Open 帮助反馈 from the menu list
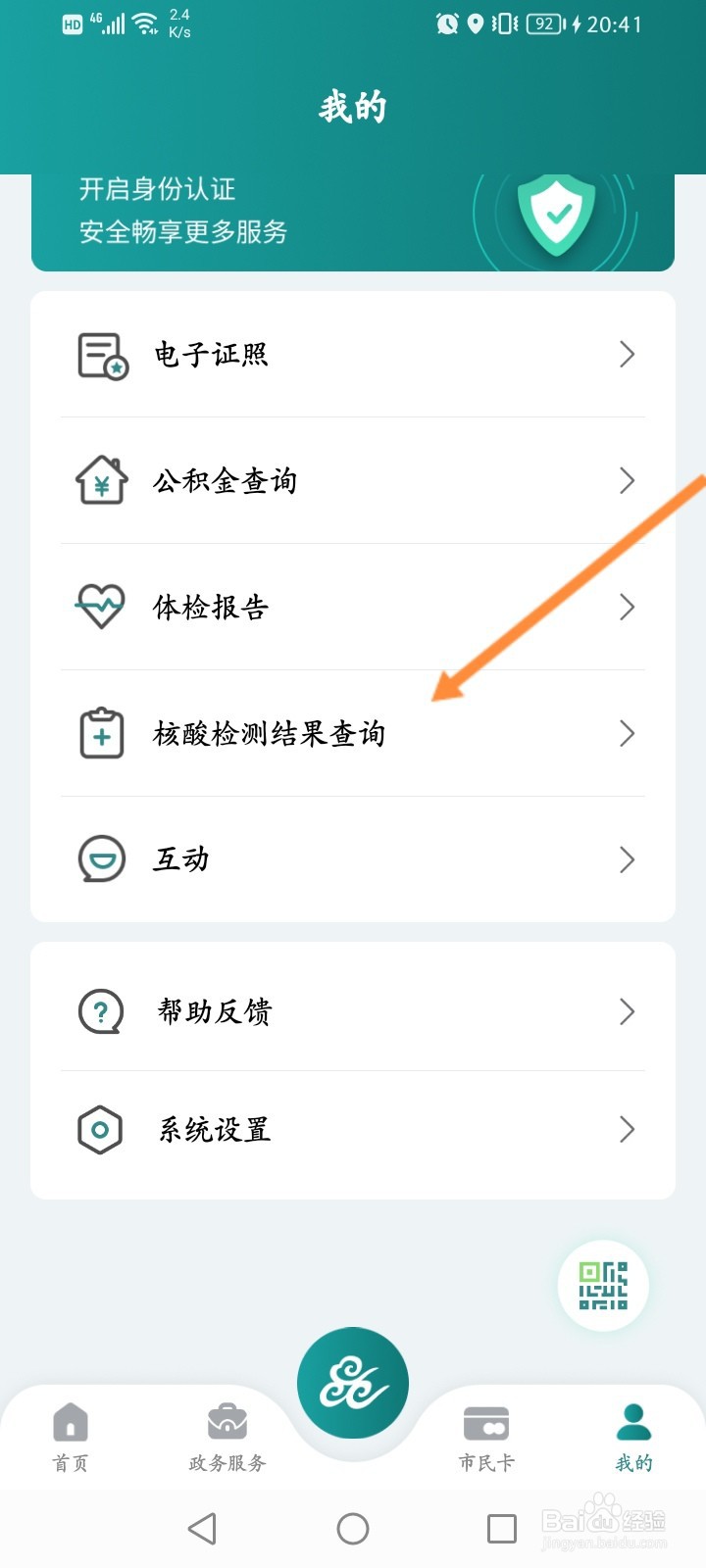 pyautogui.click(x=214, y=1010)
